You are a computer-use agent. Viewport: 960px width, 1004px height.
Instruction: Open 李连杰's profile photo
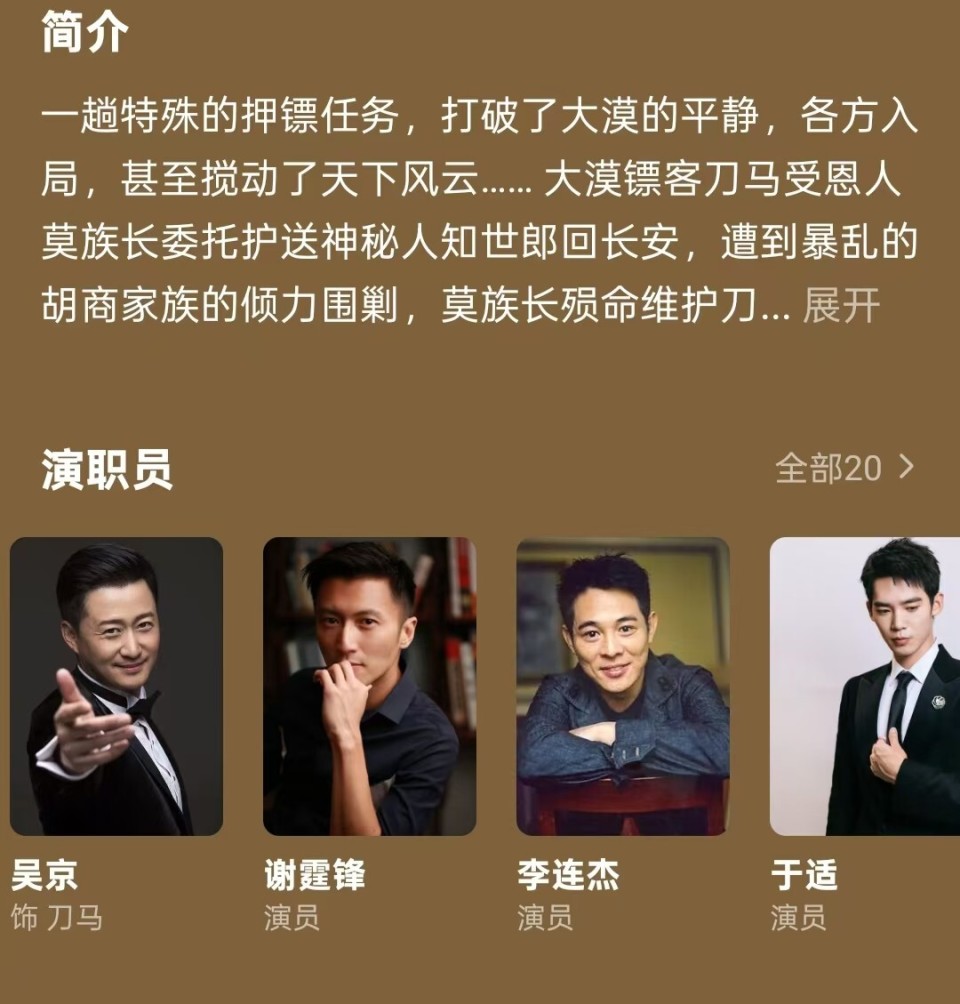622,688
